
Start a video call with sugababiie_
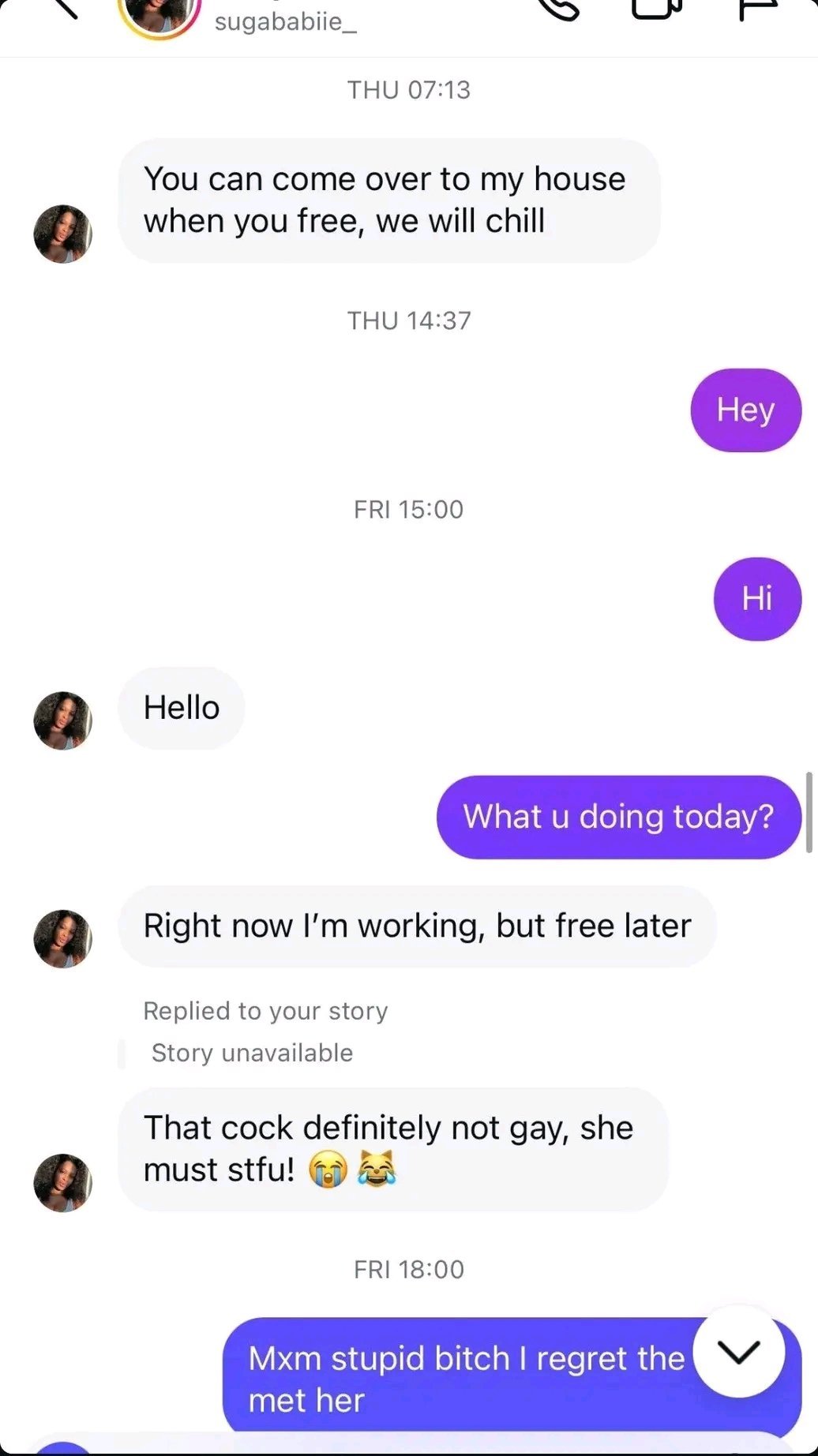pos(657,8)
